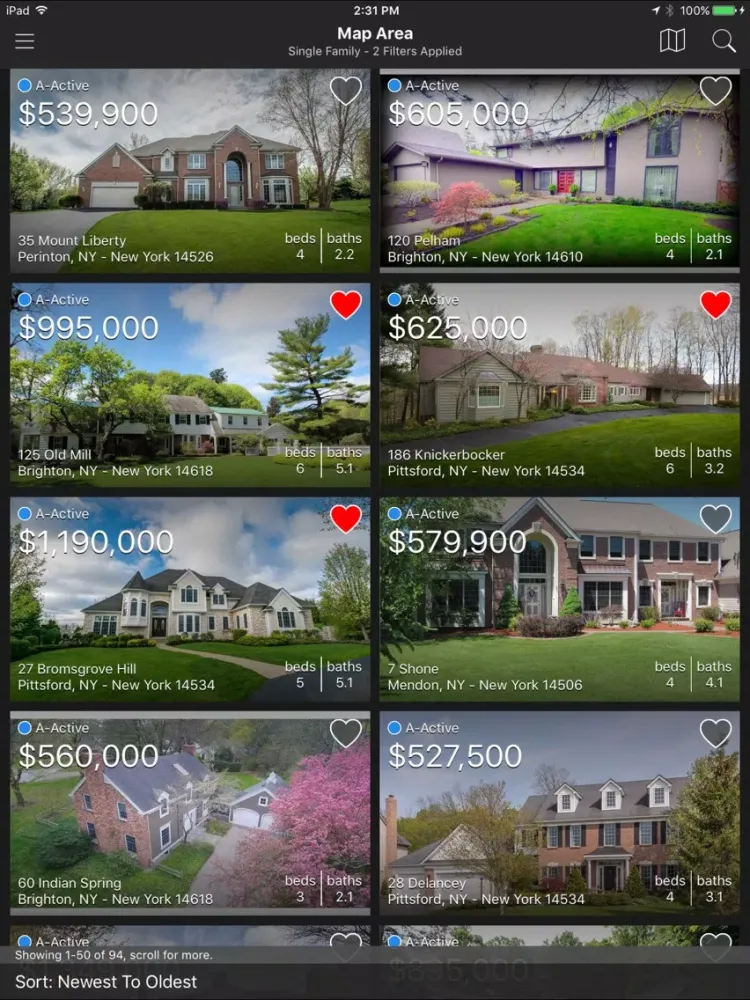Screen dimensions: 750x1000
Task: Unfavorite the 125 Old Mill listing
Action: click(x=345, y=305)
